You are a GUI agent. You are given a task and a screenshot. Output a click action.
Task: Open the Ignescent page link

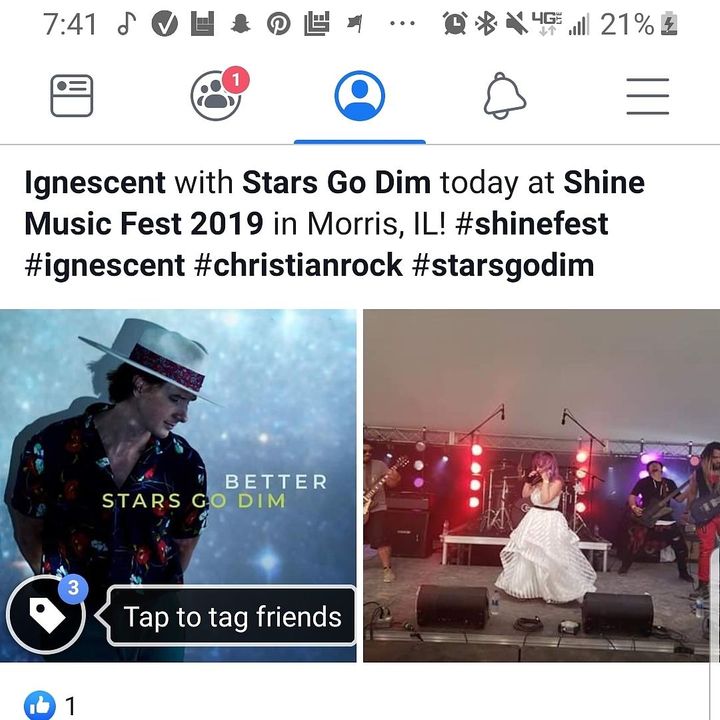[95, 184]
